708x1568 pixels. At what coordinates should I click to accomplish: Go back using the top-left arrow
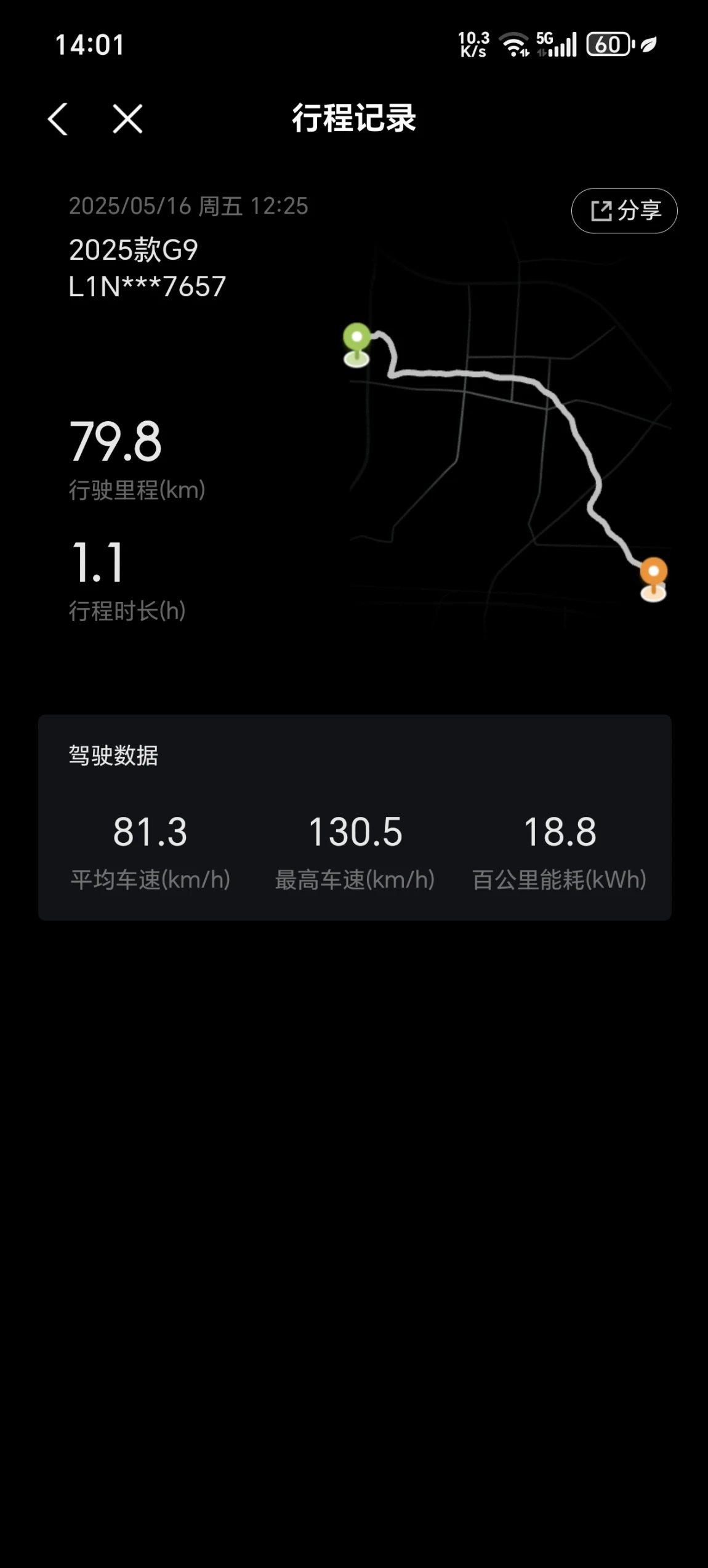[x=57, y=119]
